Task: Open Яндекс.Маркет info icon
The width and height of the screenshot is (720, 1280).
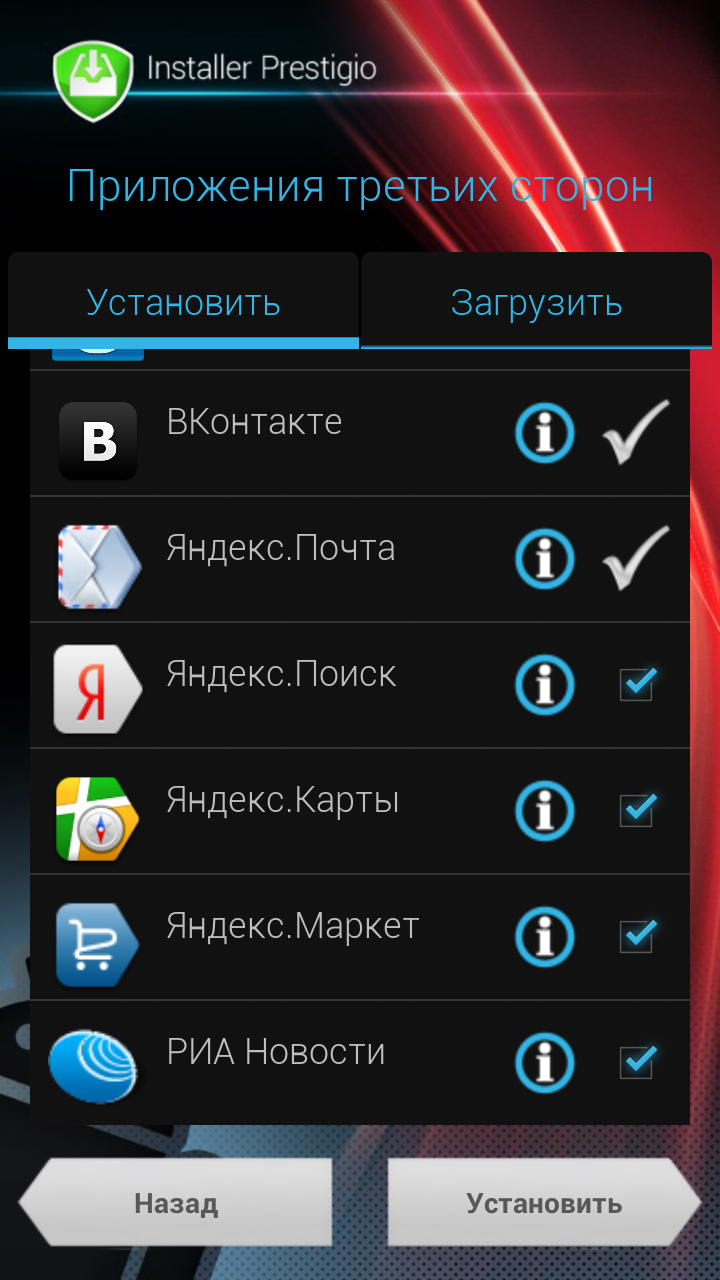Action: [545, 938]
